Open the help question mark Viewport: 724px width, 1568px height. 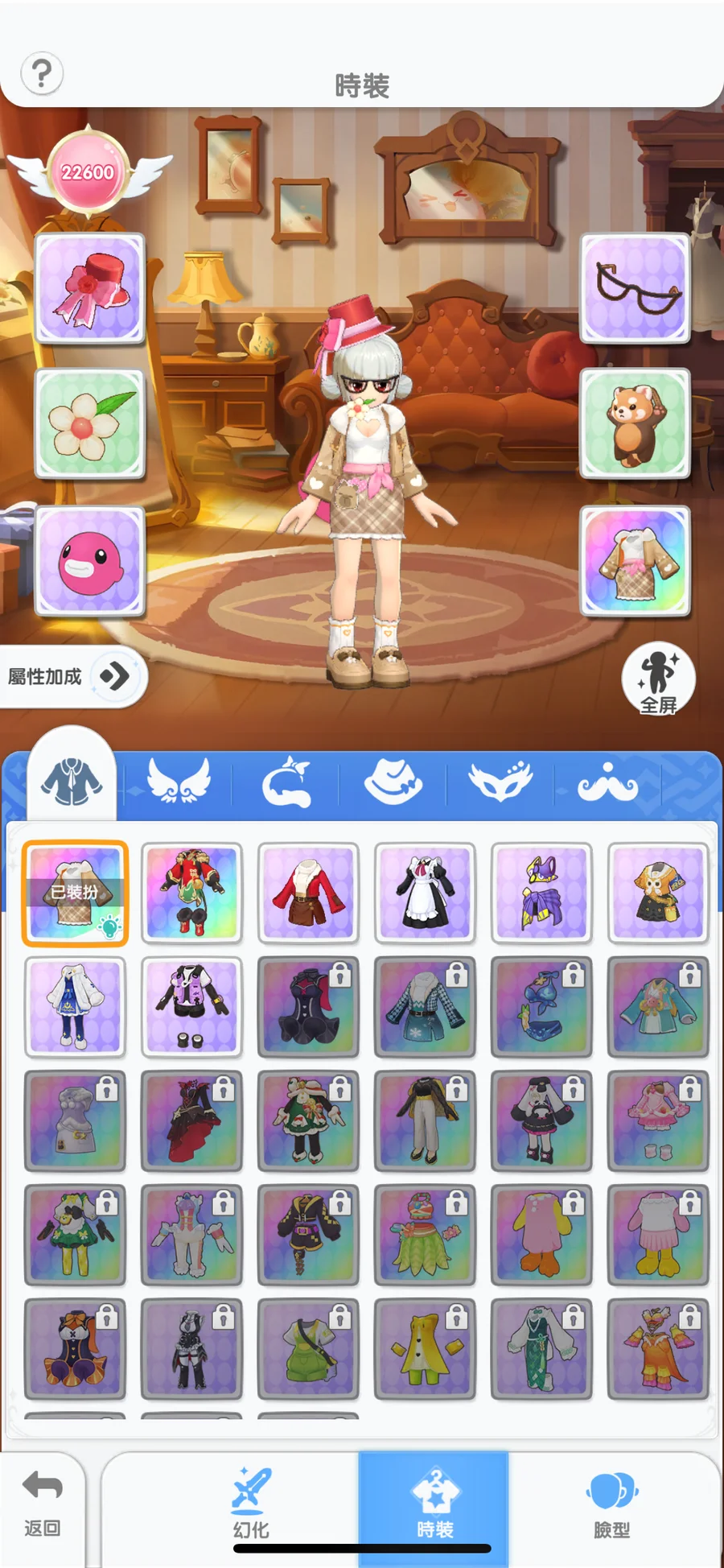pos(42,73)
